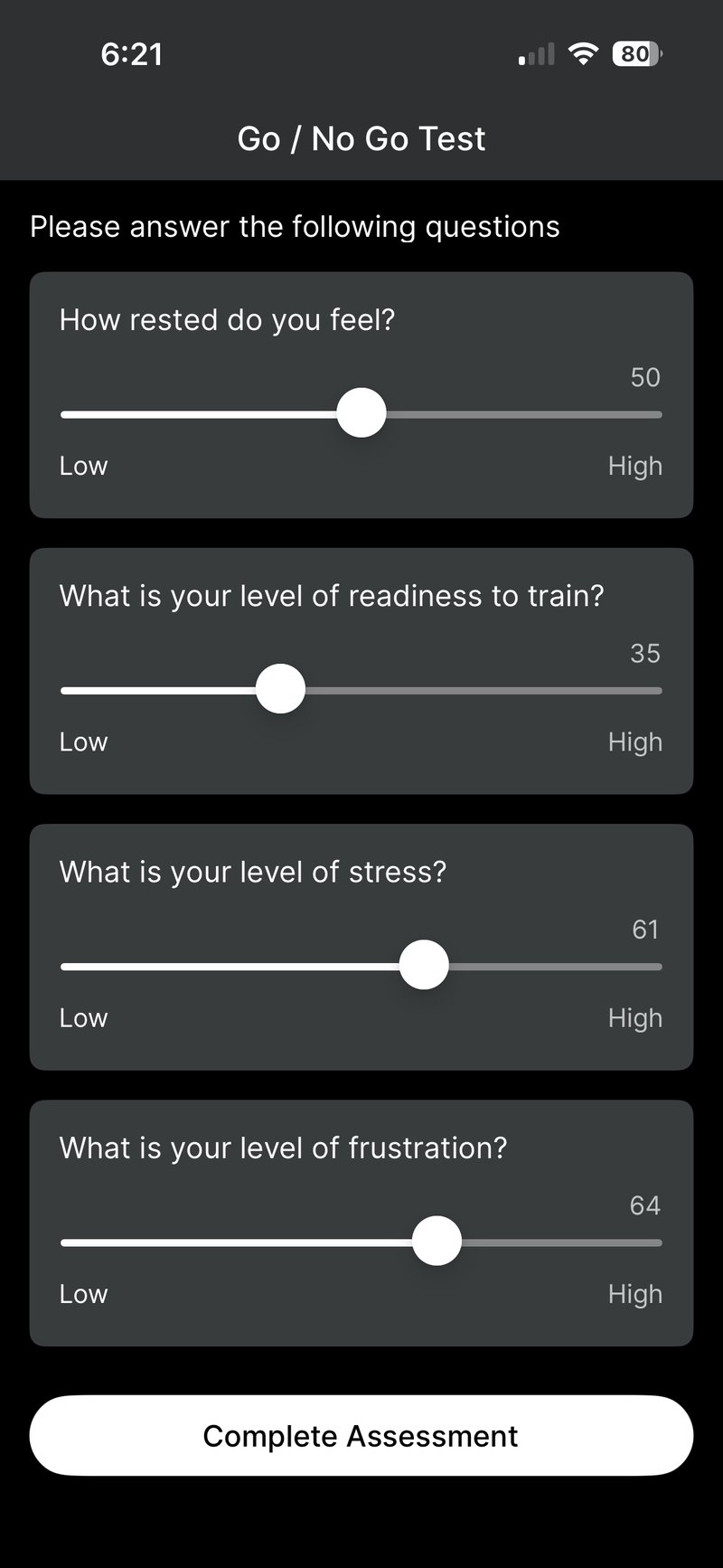Tap 'High' label under the stress slider
The width and height of the screenshot is (723, 1568).
pos(635,1017)
